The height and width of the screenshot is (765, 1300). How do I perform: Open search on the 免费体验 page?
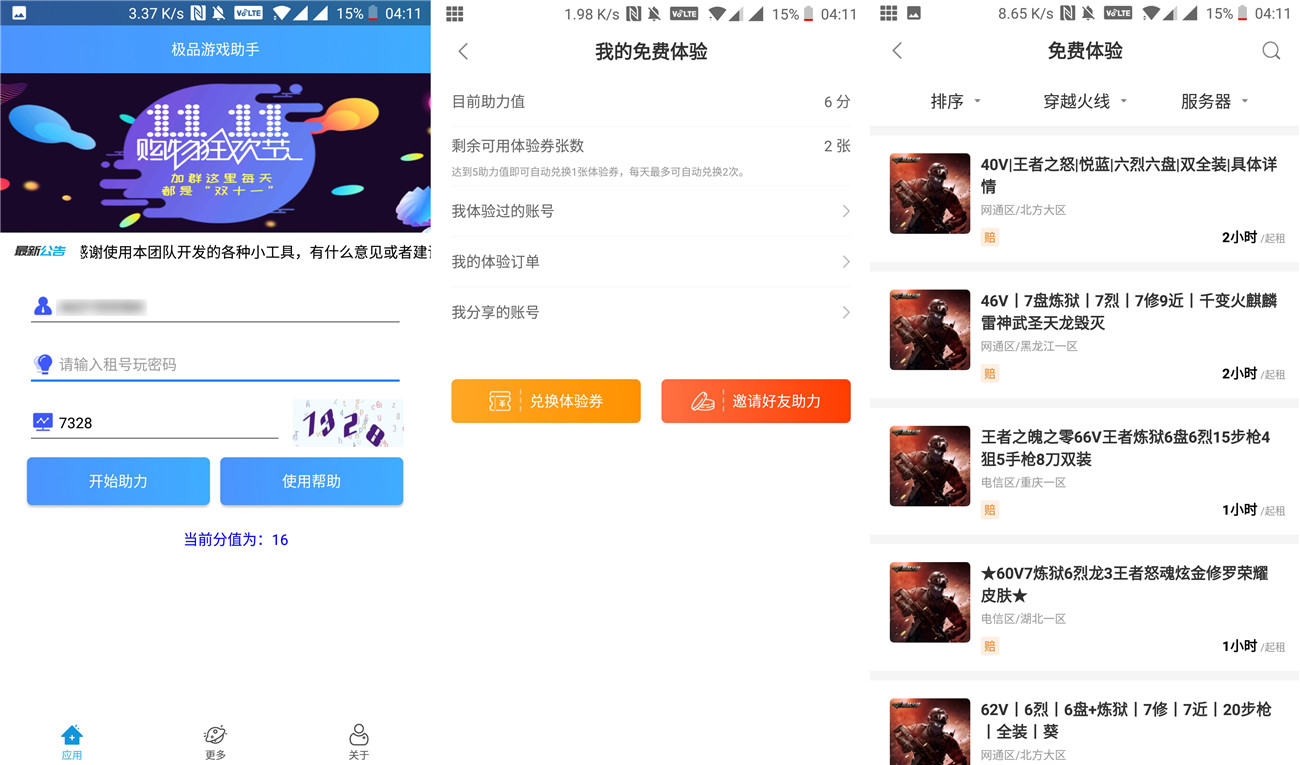[1270, 51]
